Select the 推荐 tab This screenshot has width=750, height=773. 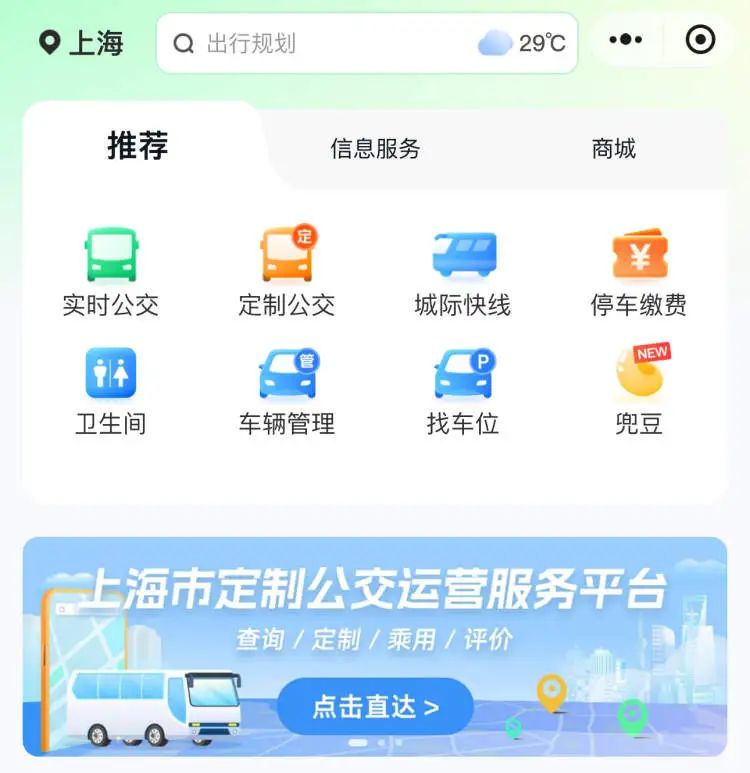[137, 146]
